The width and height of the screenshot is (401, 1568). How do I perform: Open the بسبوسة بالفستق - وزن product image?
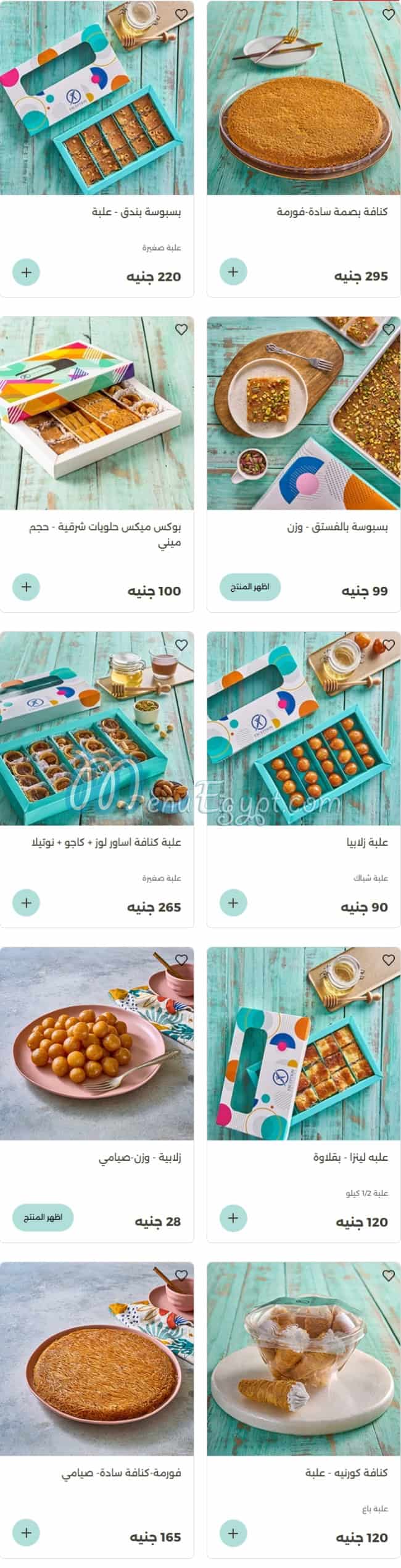point(304,413)
